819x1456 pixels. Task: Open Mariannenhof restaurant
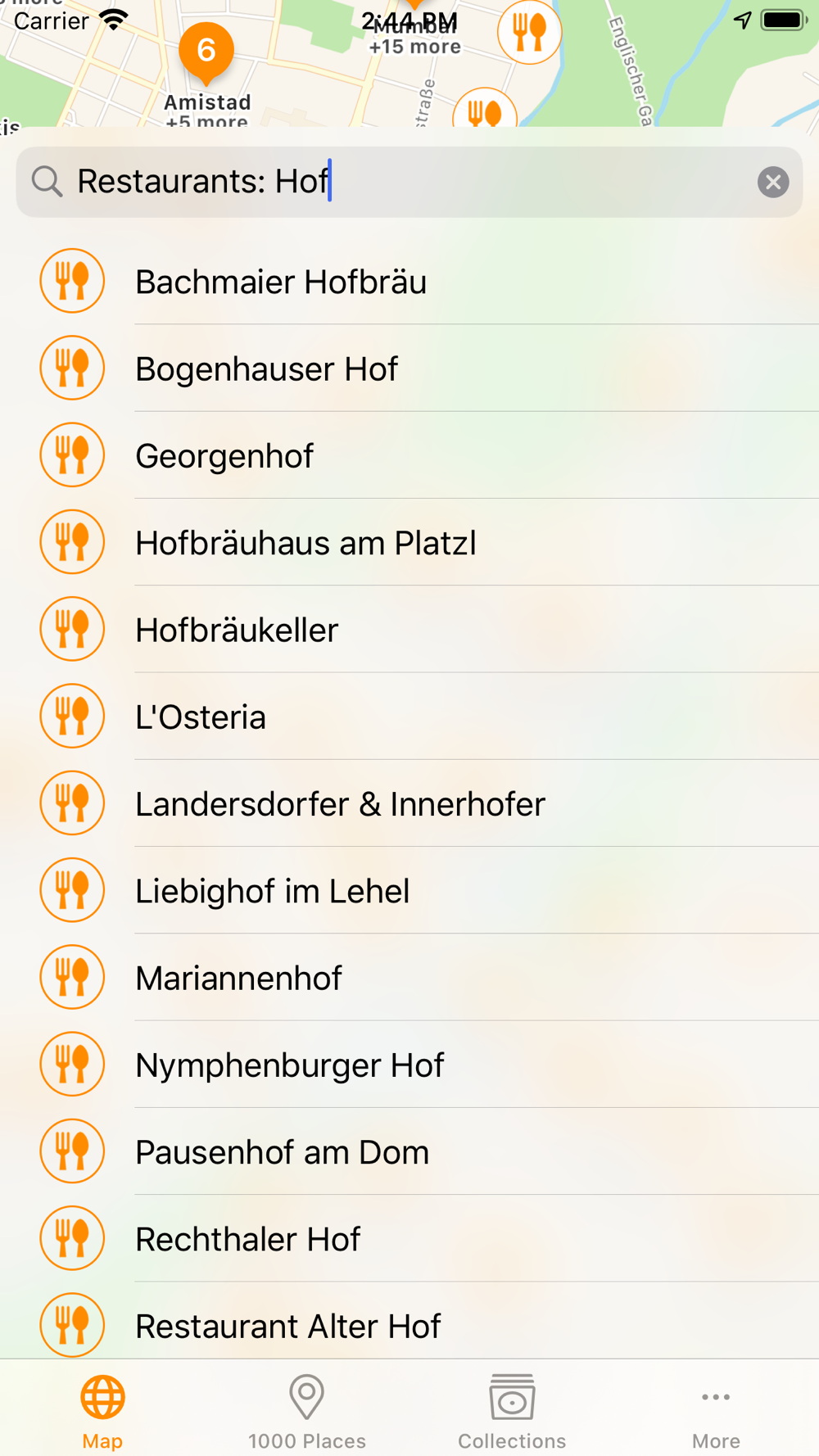click(x=409, y=977)
